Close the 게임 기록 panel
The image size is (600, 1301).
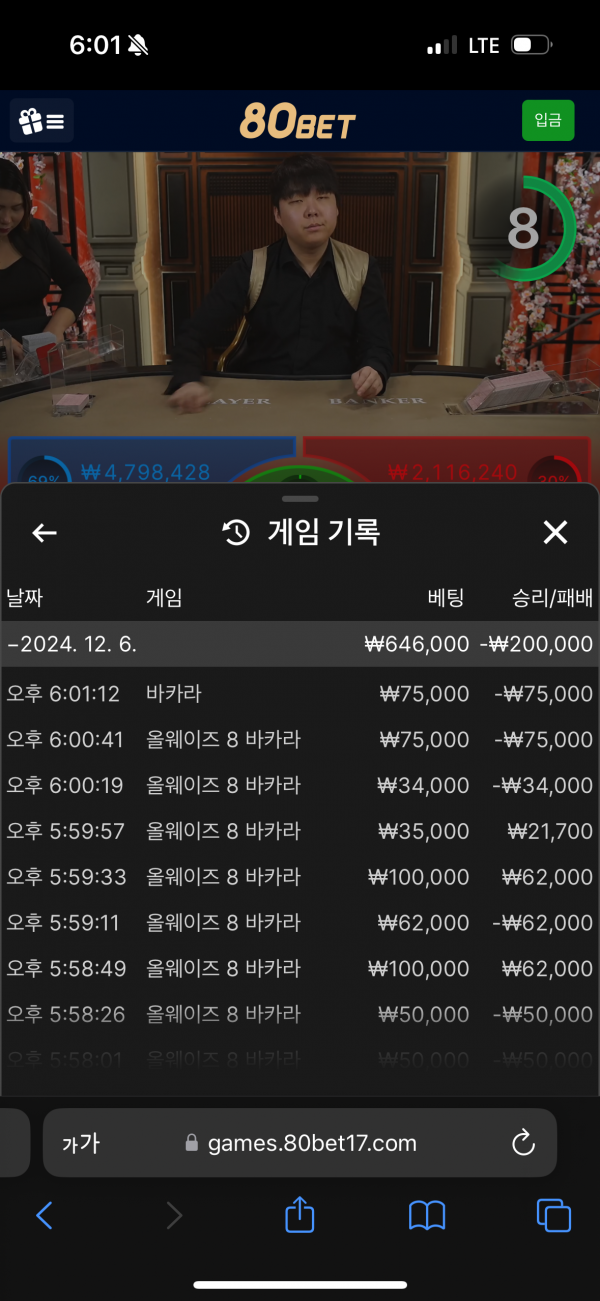click(x=555, y=533)
